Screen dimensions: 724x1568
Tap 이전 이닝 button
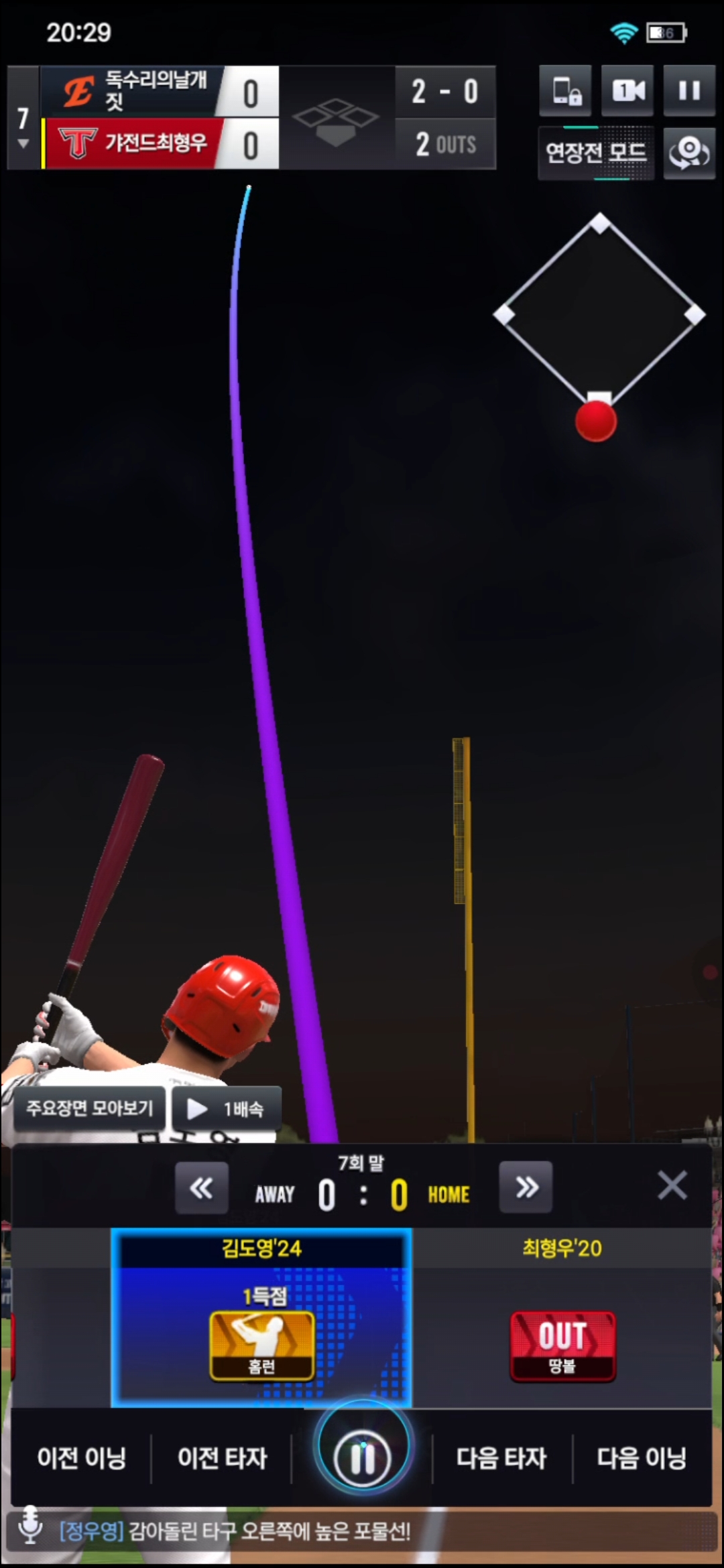[x=81, y=1458]
